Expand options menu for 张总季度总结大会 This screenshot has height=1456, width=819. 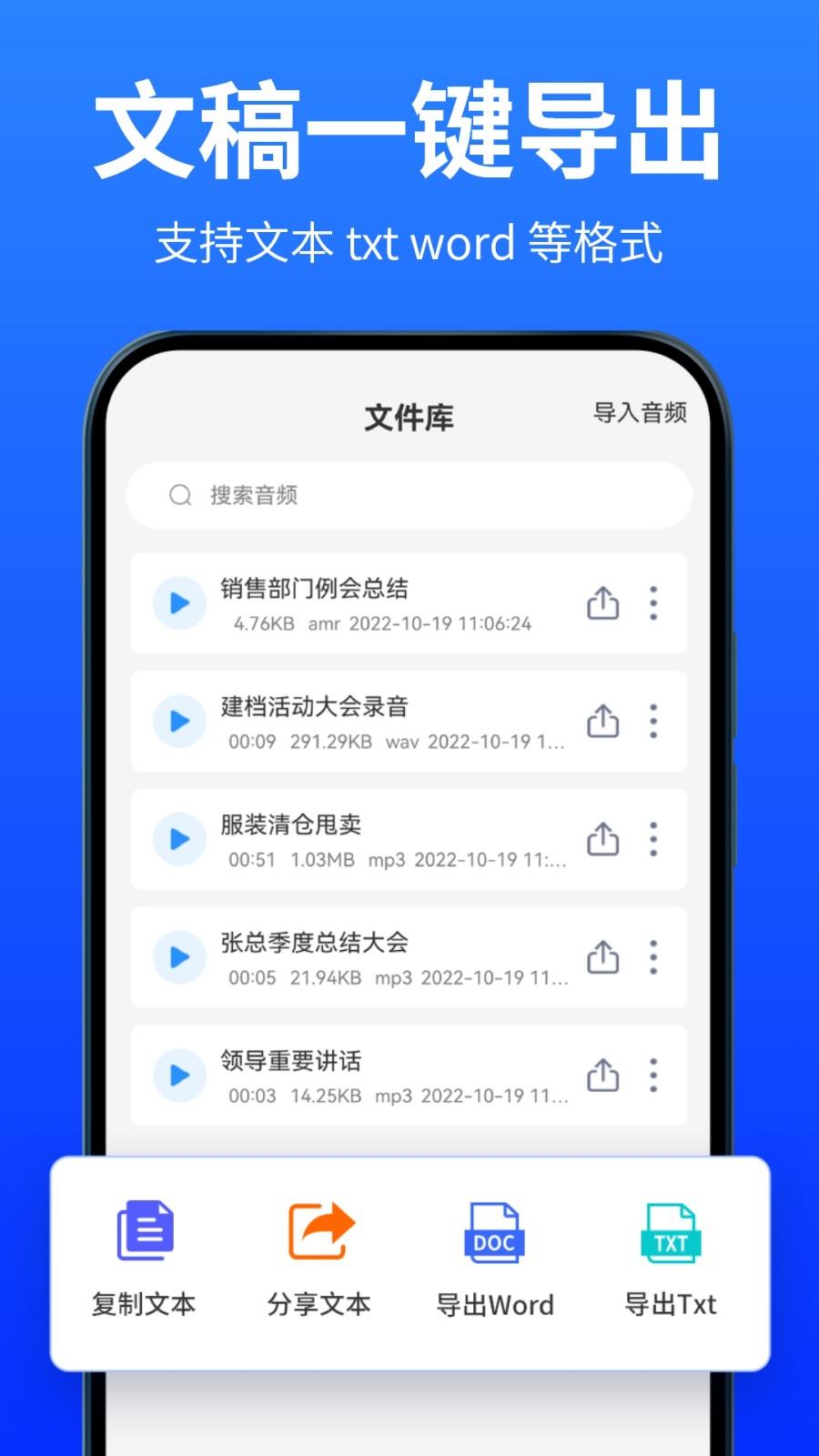pos(652,957)
